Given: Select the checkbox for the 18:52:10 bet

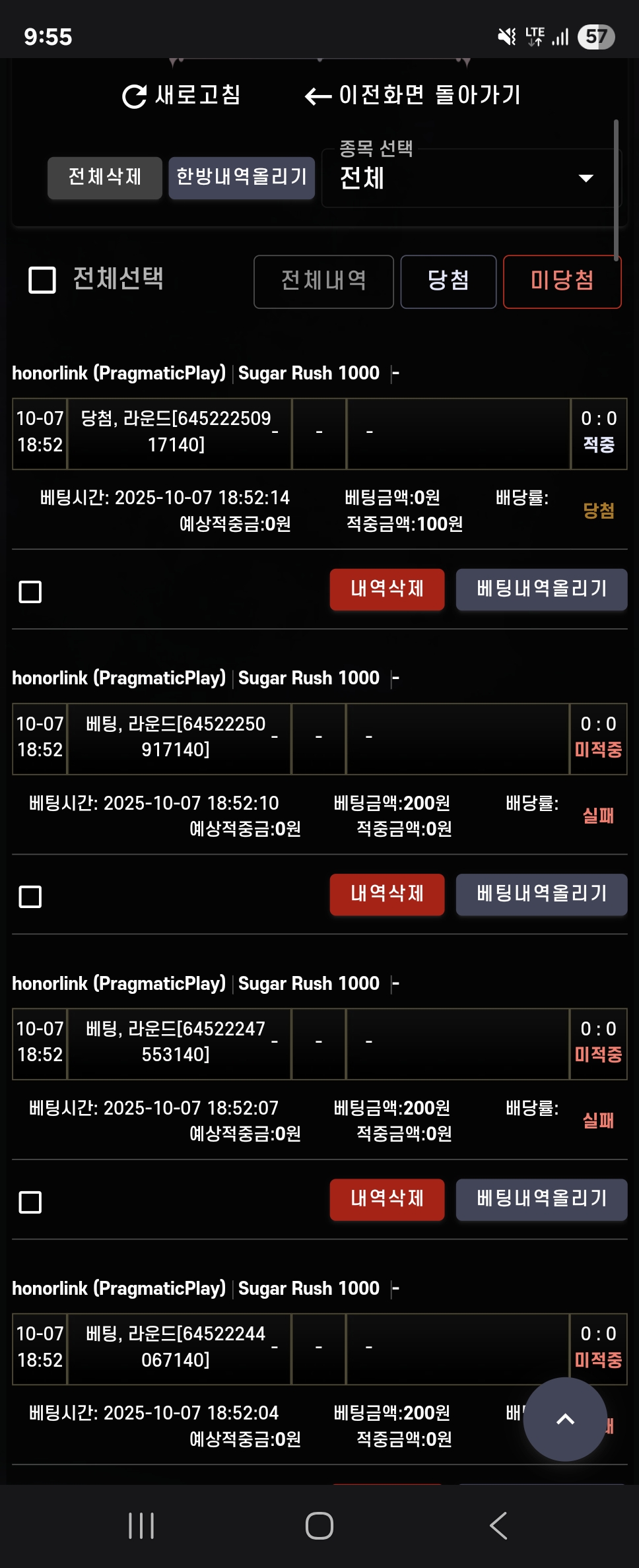Looking at the screenshot, I should 30,896.
